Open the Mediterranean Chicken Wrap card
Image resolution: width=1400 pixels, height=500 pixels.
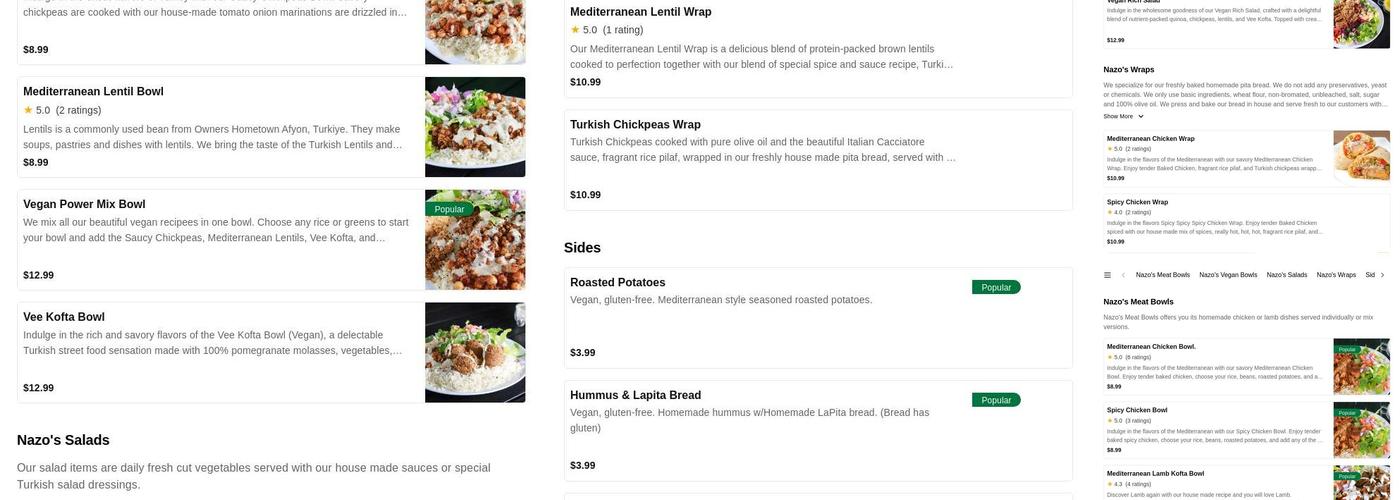[1247, 158]
